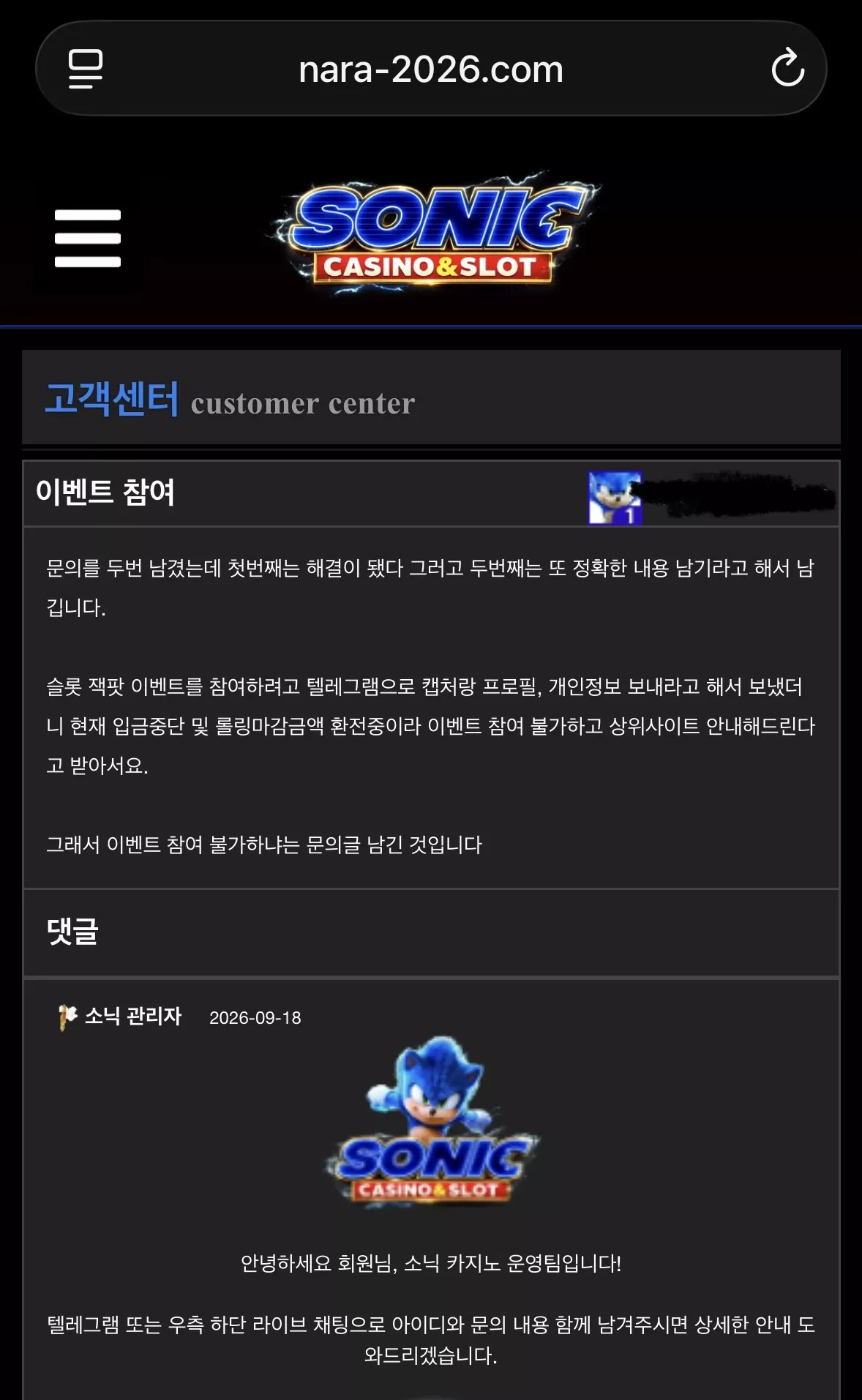Tap the Sonic Casino&Slot header logo
Image resolution: width=862 pixels, height=1400 pixels.
pos(432,234)
